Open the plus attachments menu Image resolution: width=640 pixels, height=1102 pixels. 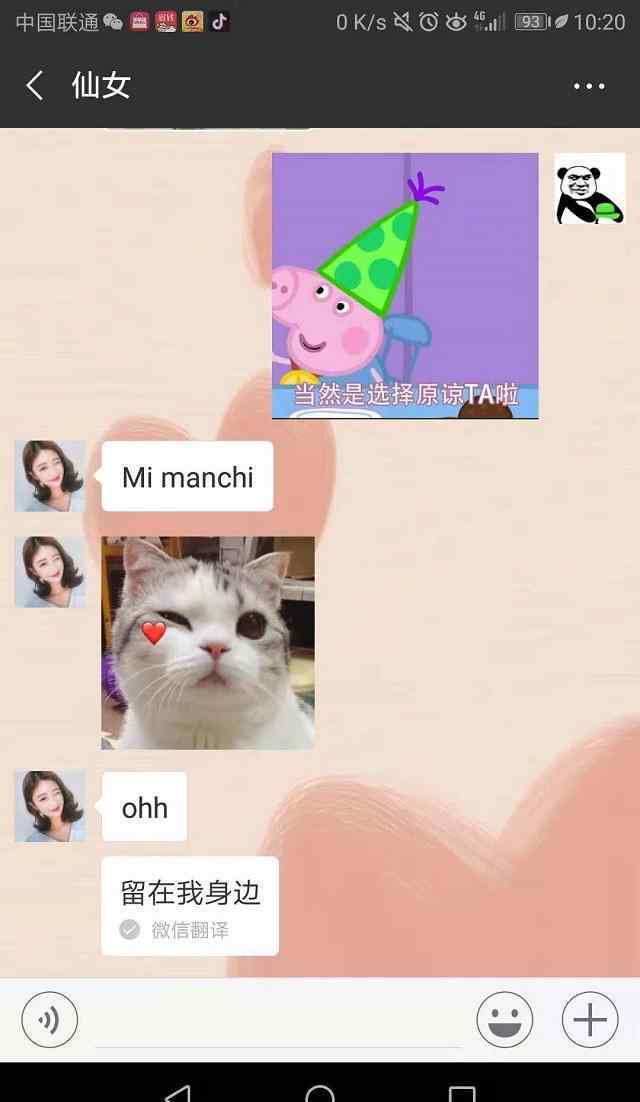click(x=590, y=1019)
